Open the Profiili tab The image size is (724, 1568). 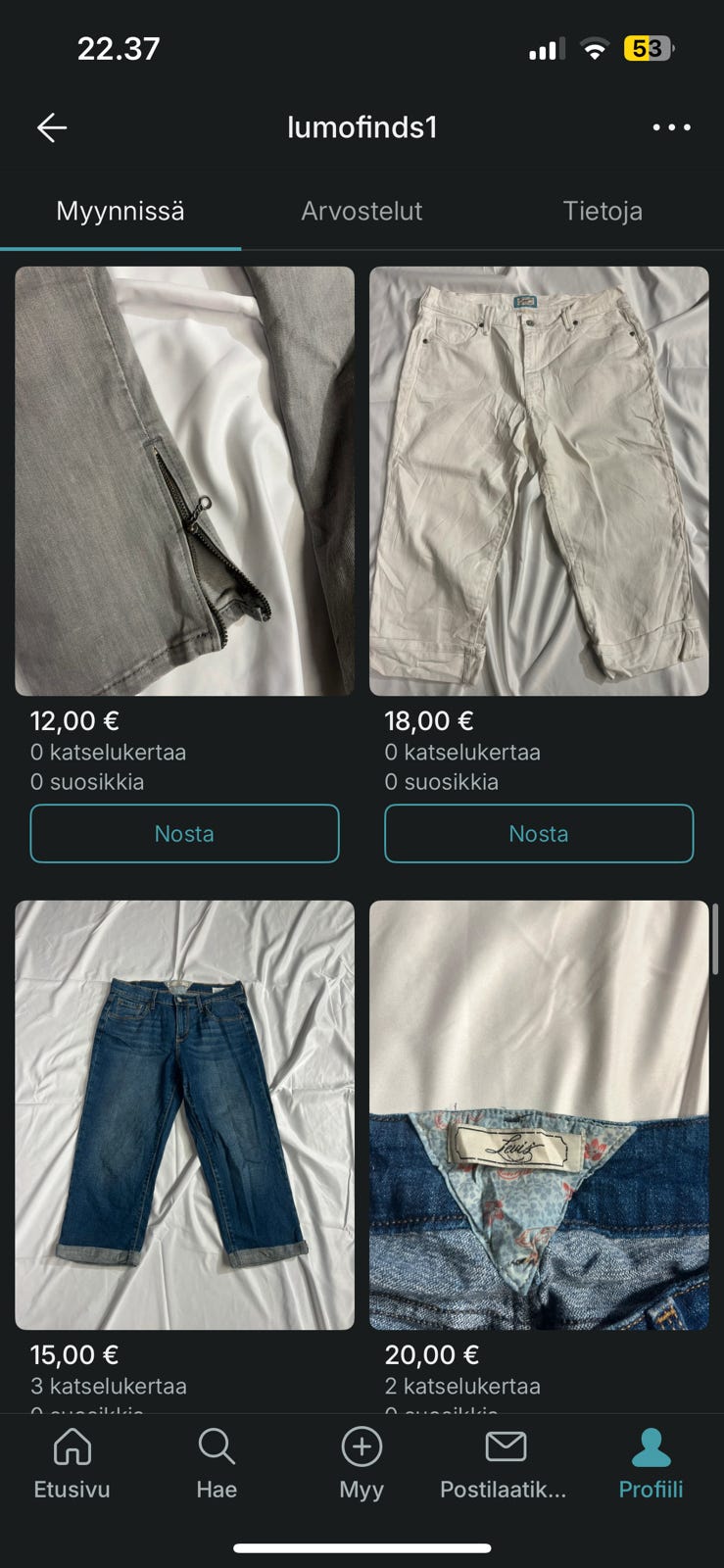coord(651,1464)
